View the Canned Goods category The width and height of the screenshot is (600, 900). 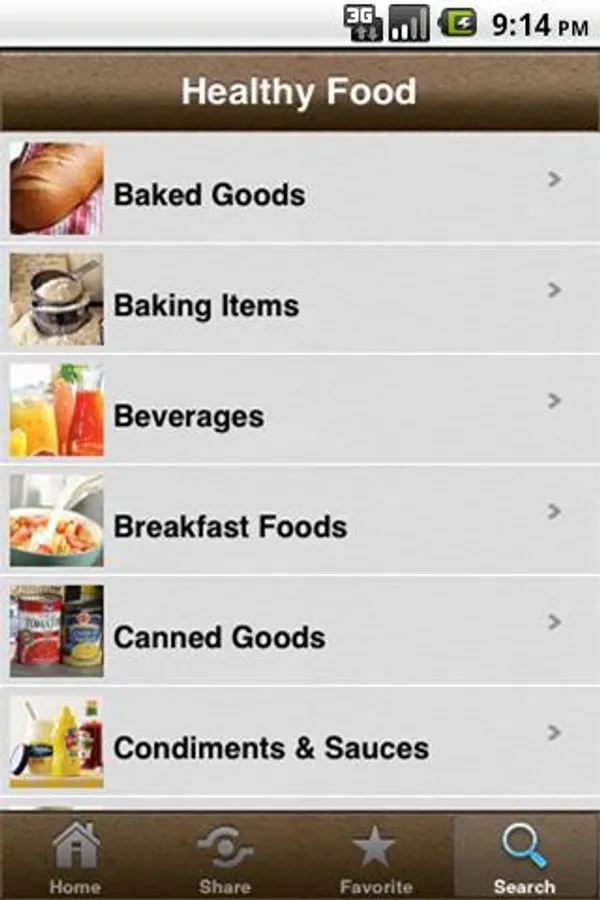click(x=300, y=633)
